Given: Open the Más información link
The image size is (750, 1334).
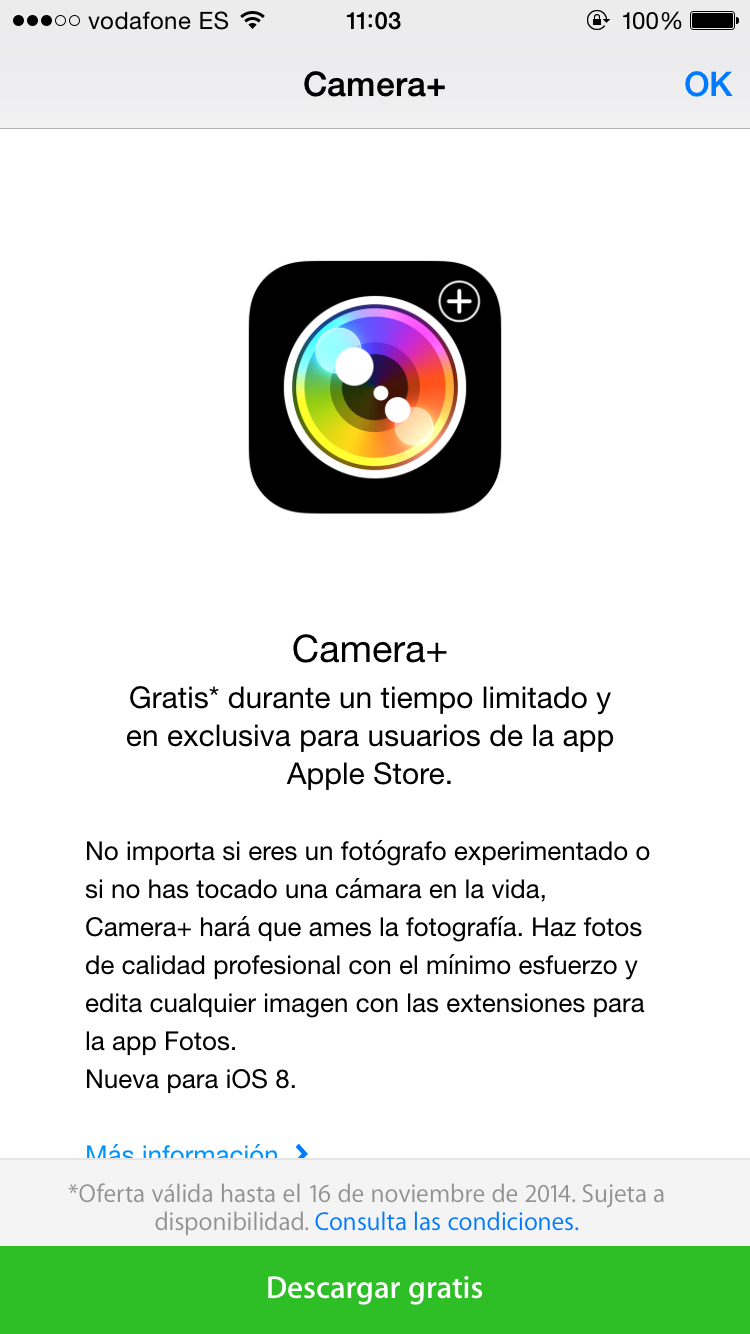Looking at the screenshot, I should [x=197, y=1150].
